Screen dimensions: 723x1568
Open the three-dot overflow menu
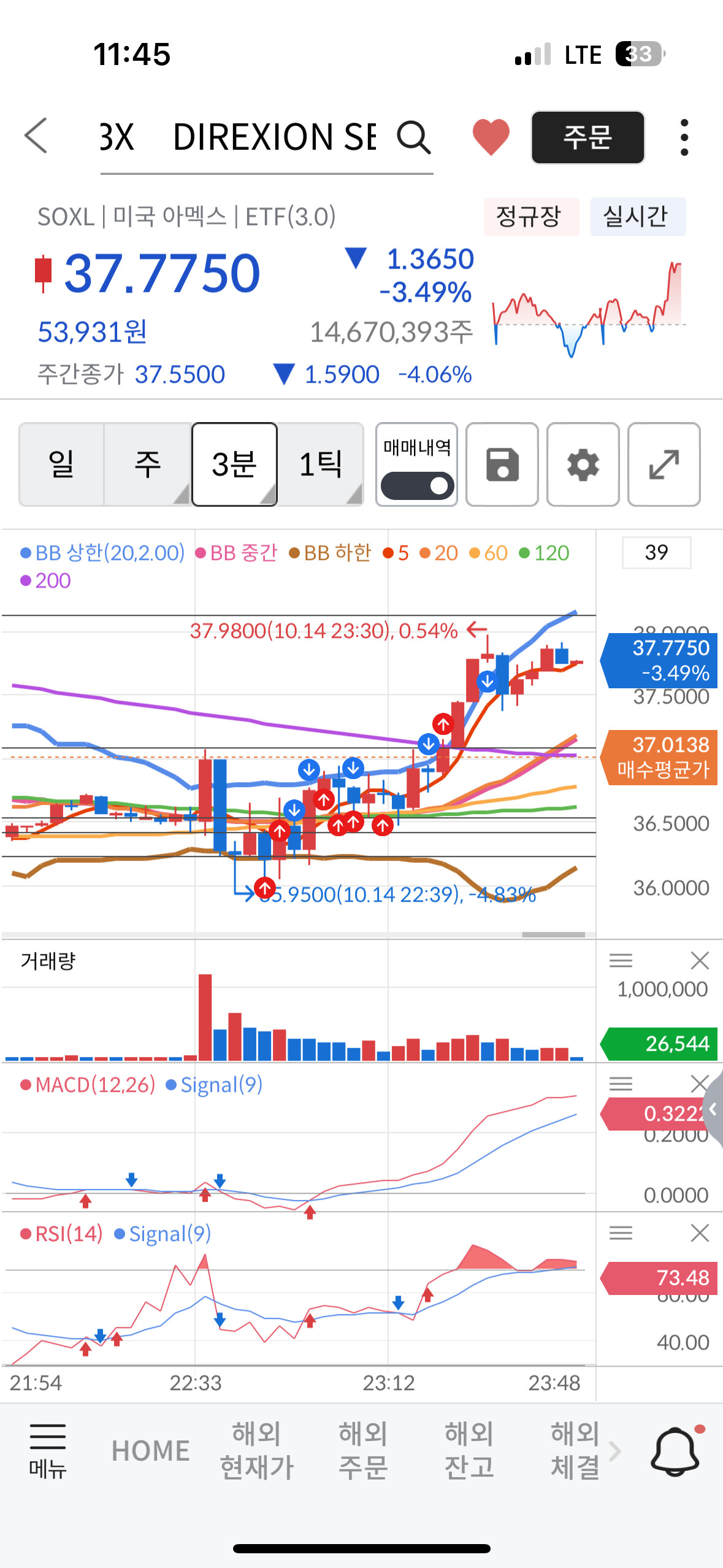click(684, 137)
